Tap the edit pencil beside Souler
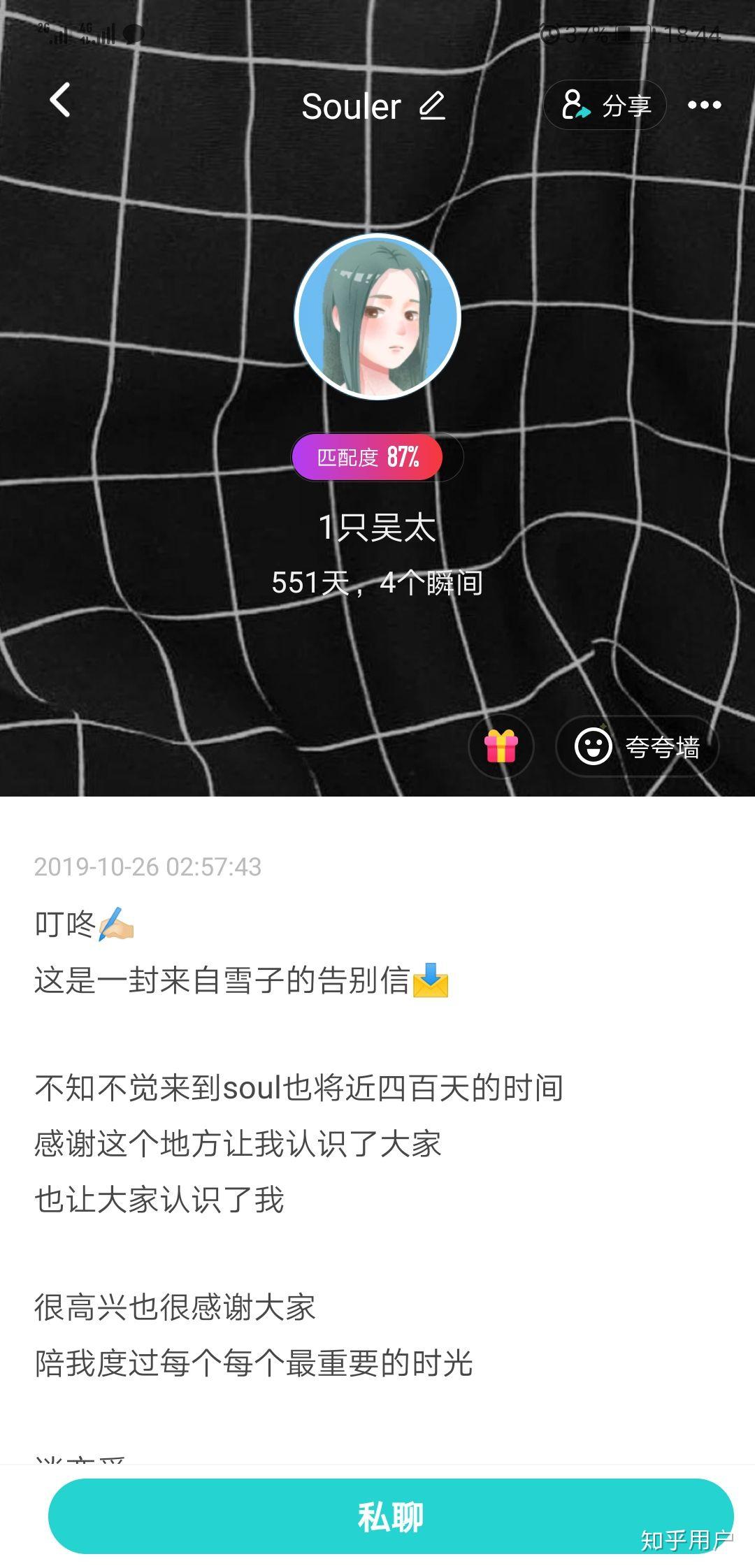This screenshot has height=1568, width=755. point(432,106)
